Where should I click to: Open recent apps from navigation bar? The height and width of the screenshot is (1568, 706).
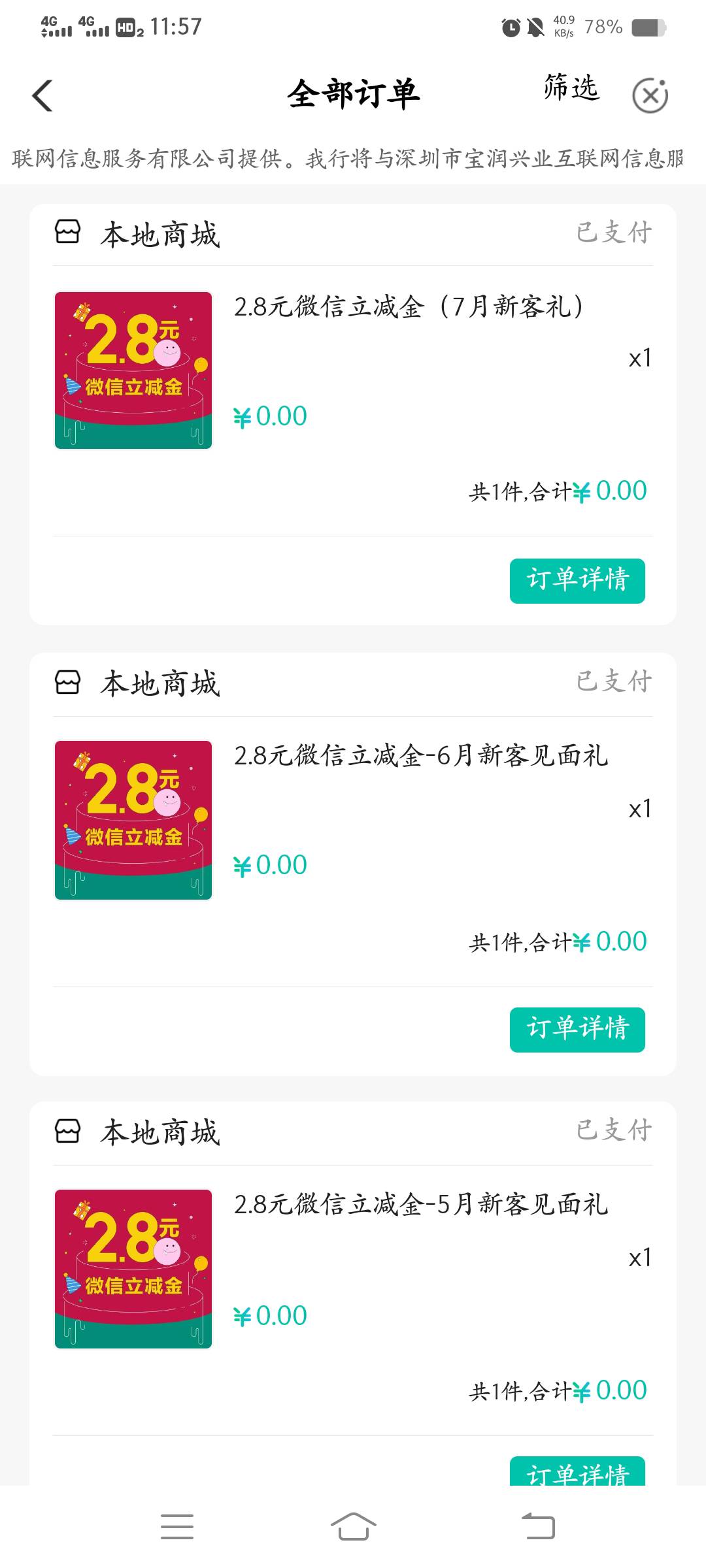[177, 1527]
